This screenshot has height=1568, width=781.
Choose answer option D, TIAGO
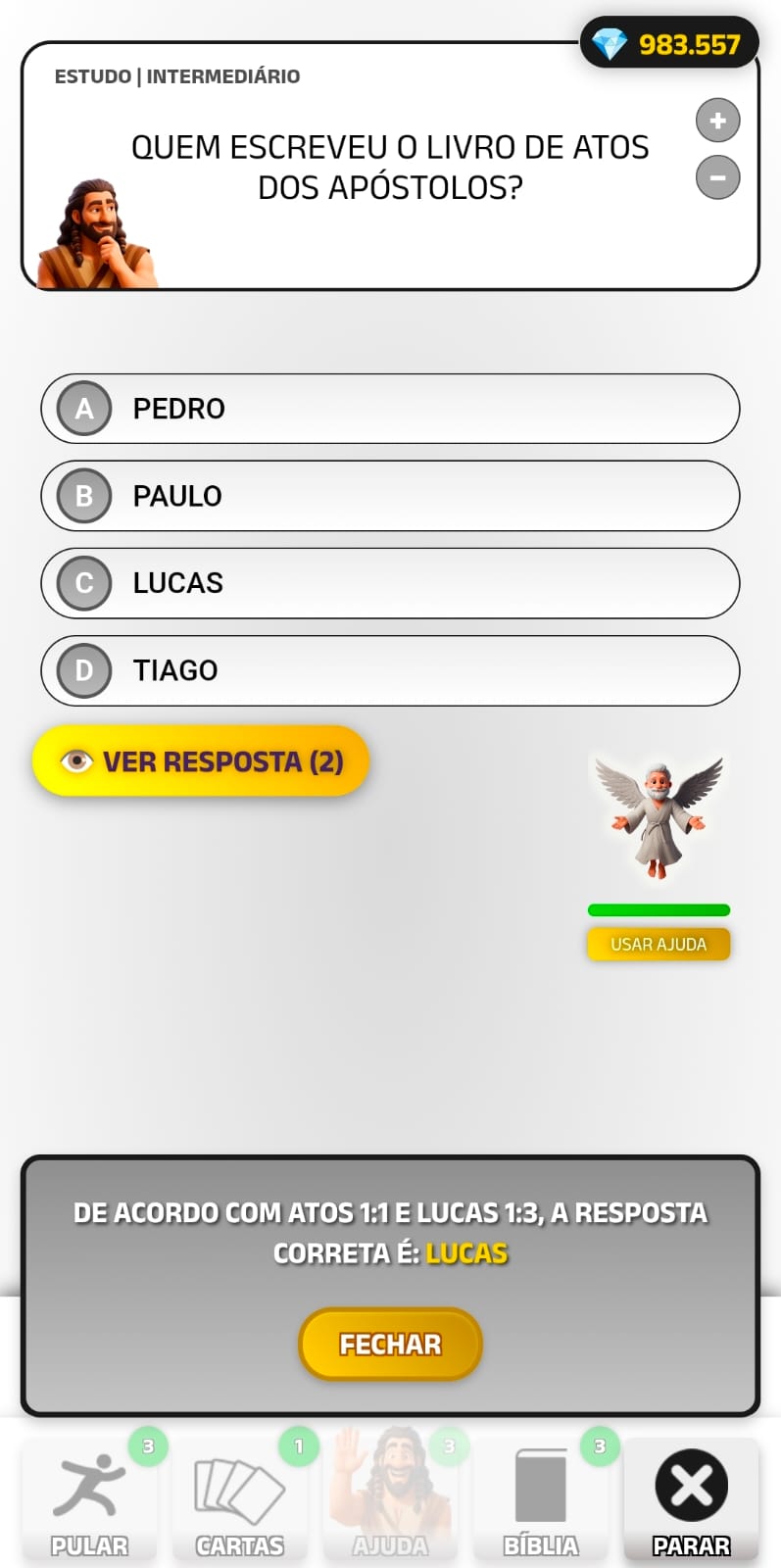[x=390, y=670]
